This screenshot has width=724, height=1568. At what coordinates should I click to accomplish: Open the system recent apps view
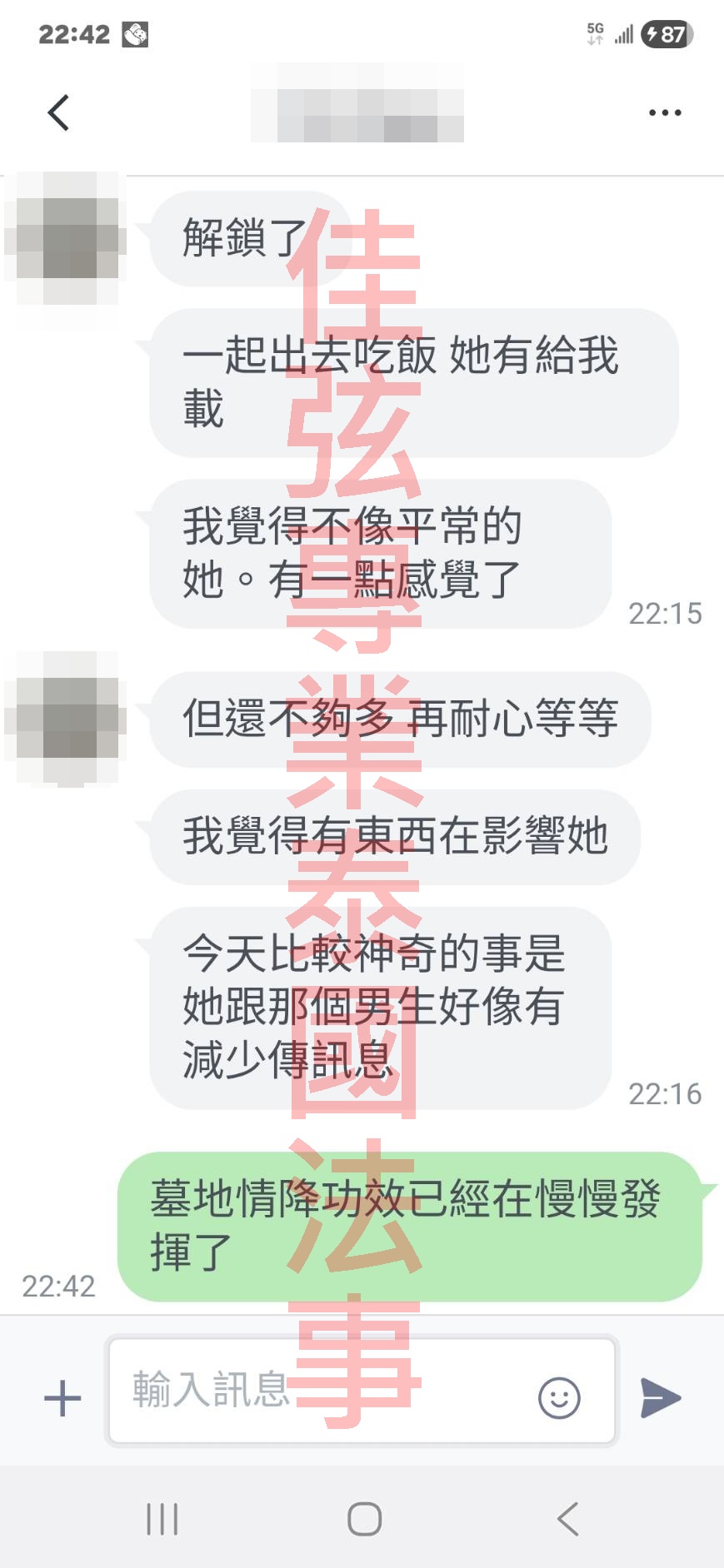(162, 1518)
